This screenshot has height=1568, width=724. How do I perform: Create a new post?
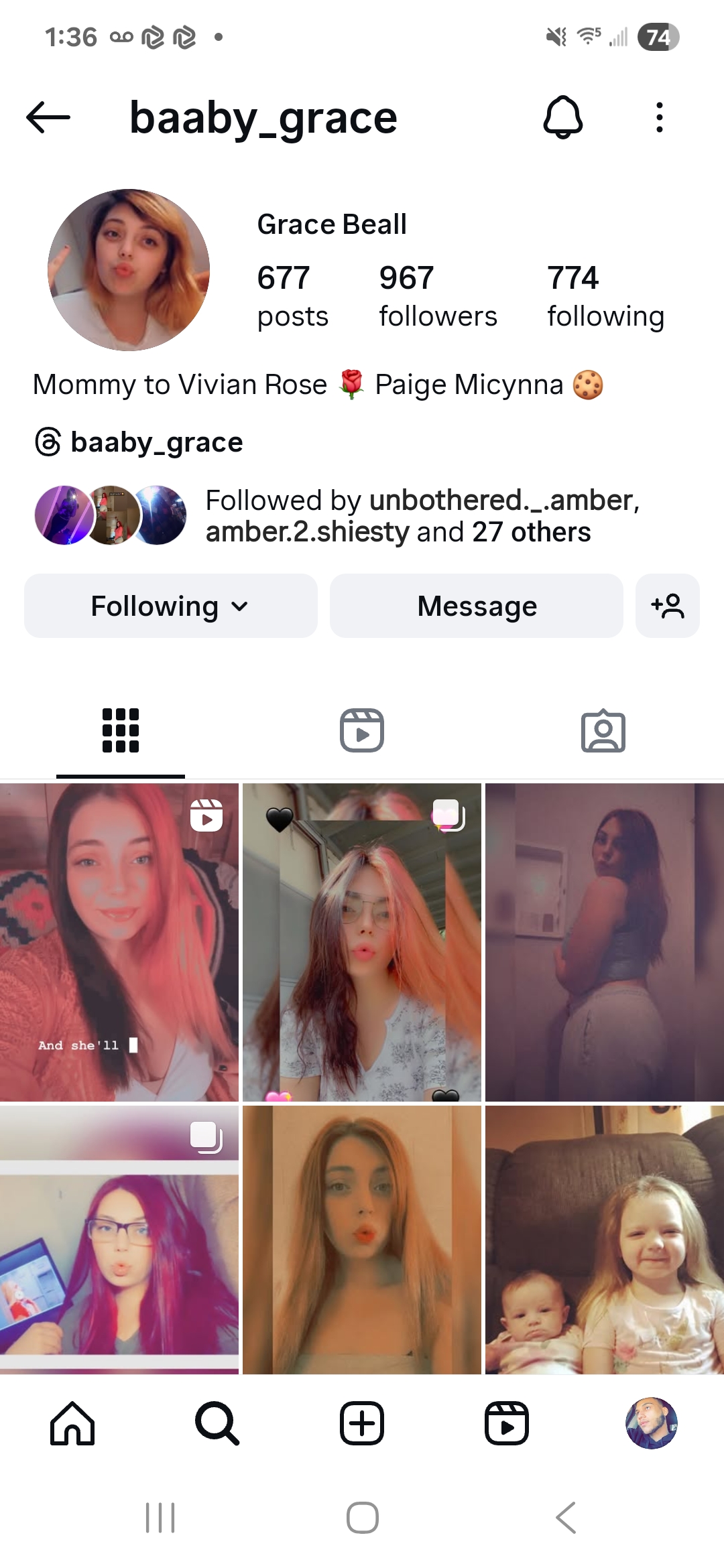pyautogui.click(x=362, y=1423)
